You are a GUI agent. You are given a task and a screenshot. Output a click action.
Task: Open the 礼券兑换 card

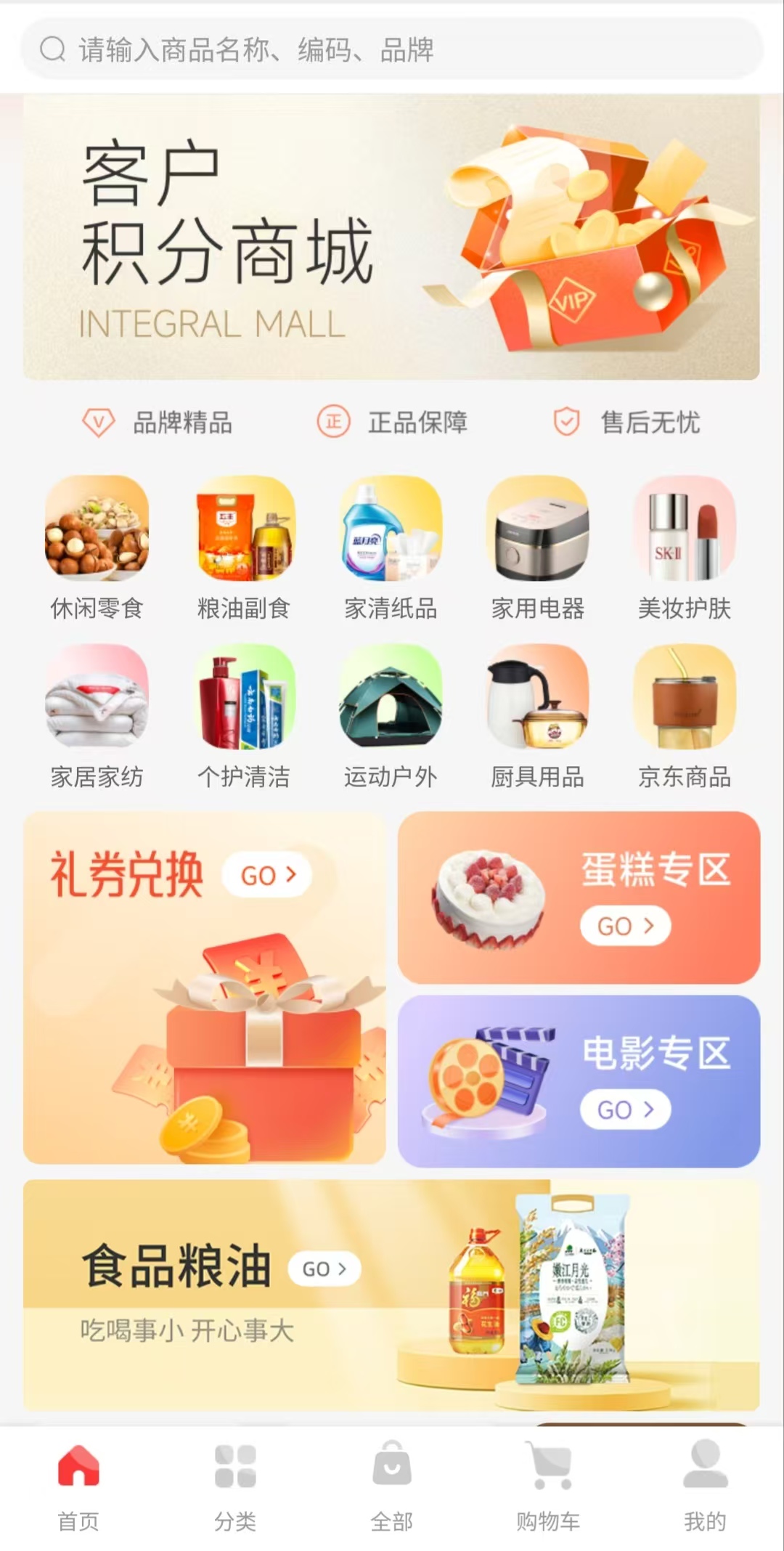pyautogui.click(x=205, y=988)
